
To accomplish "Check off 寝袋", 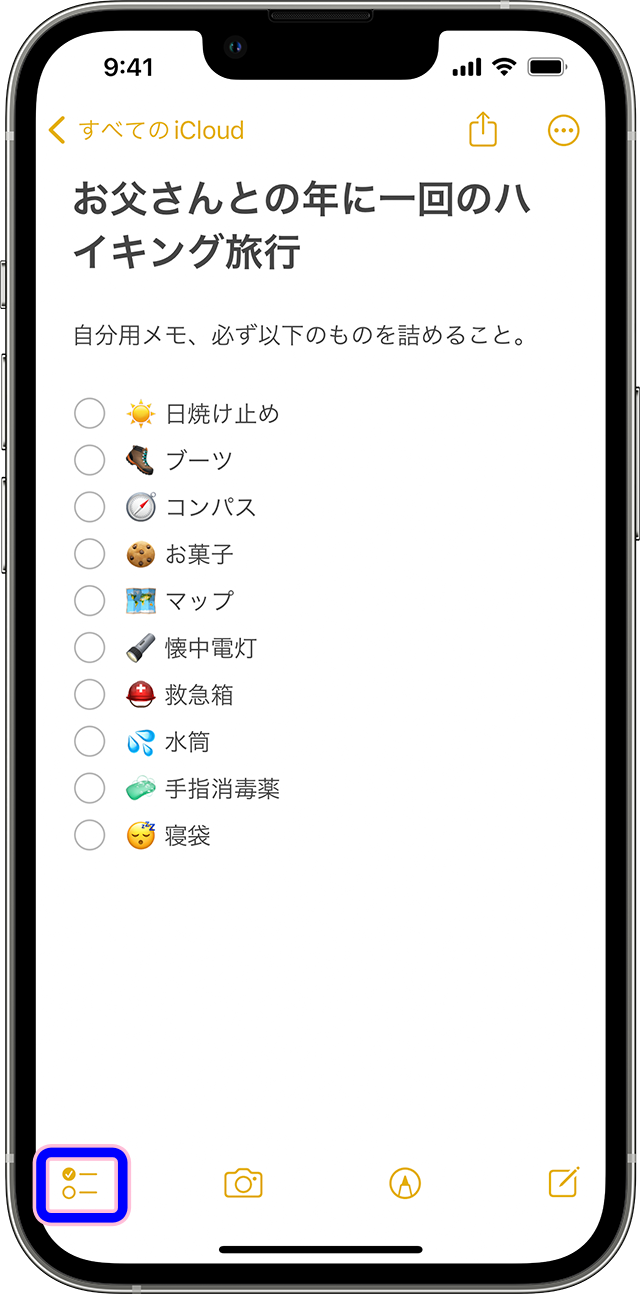I will point(90,836).
